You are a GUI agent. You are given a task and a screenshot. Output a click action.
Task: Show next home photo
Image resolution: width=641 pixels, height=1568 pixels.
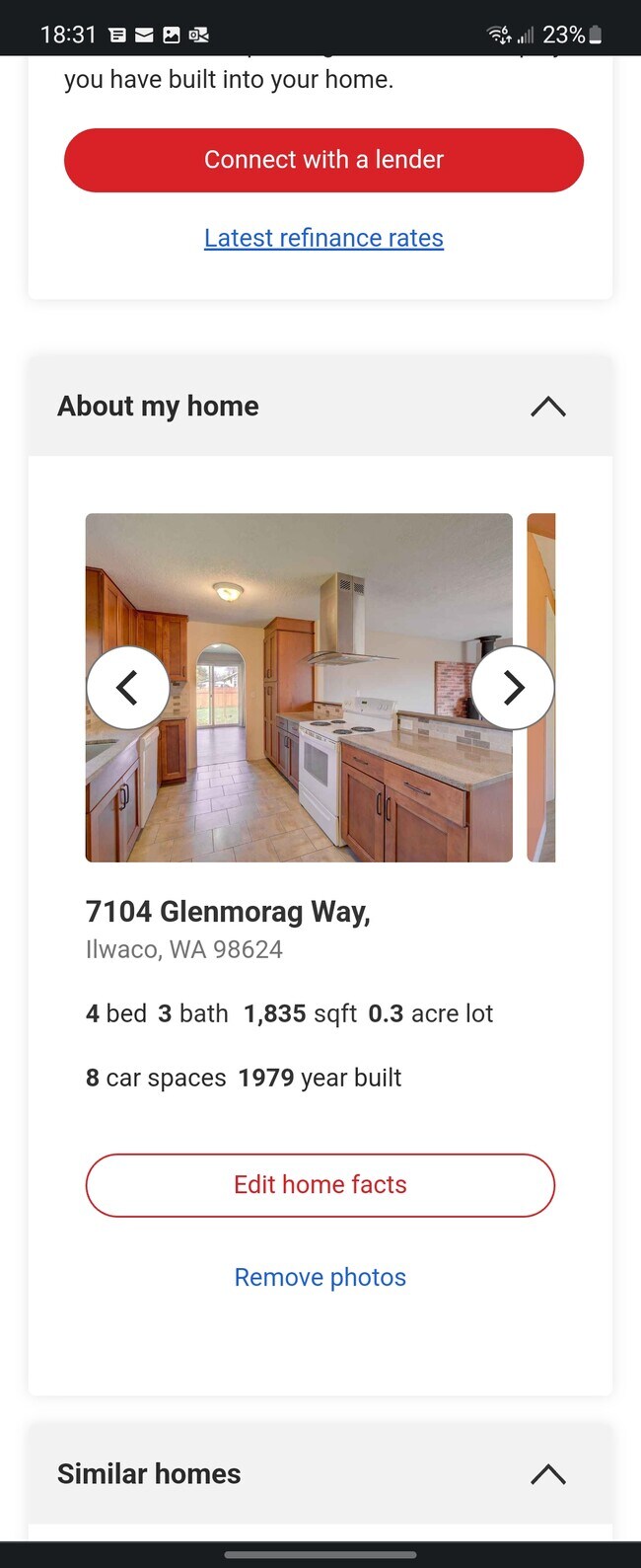click(513, 688)
